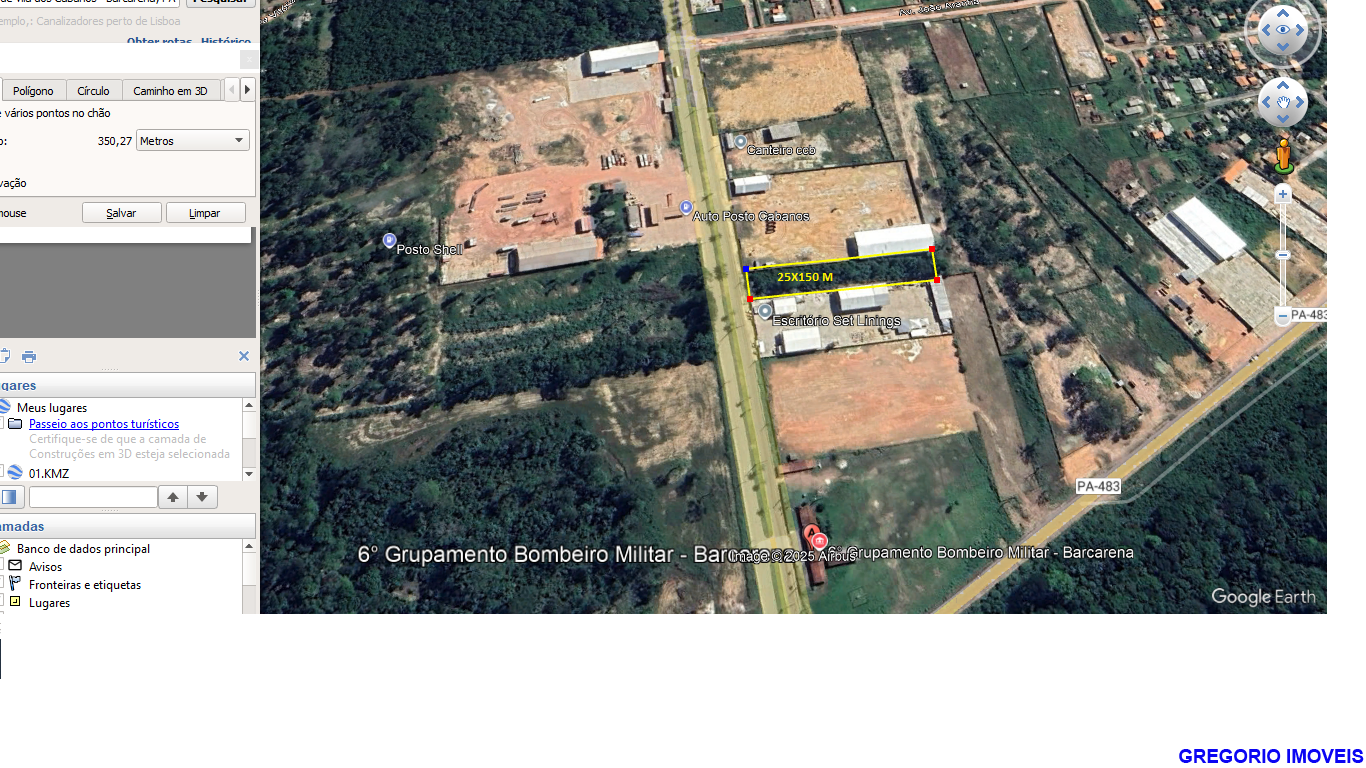Image resolution: width=1366 pixels, height=768 pixels.
Task: Open the Auto Posto Cabanos marker
Action: pyautogui.click(x=685, y=208)
